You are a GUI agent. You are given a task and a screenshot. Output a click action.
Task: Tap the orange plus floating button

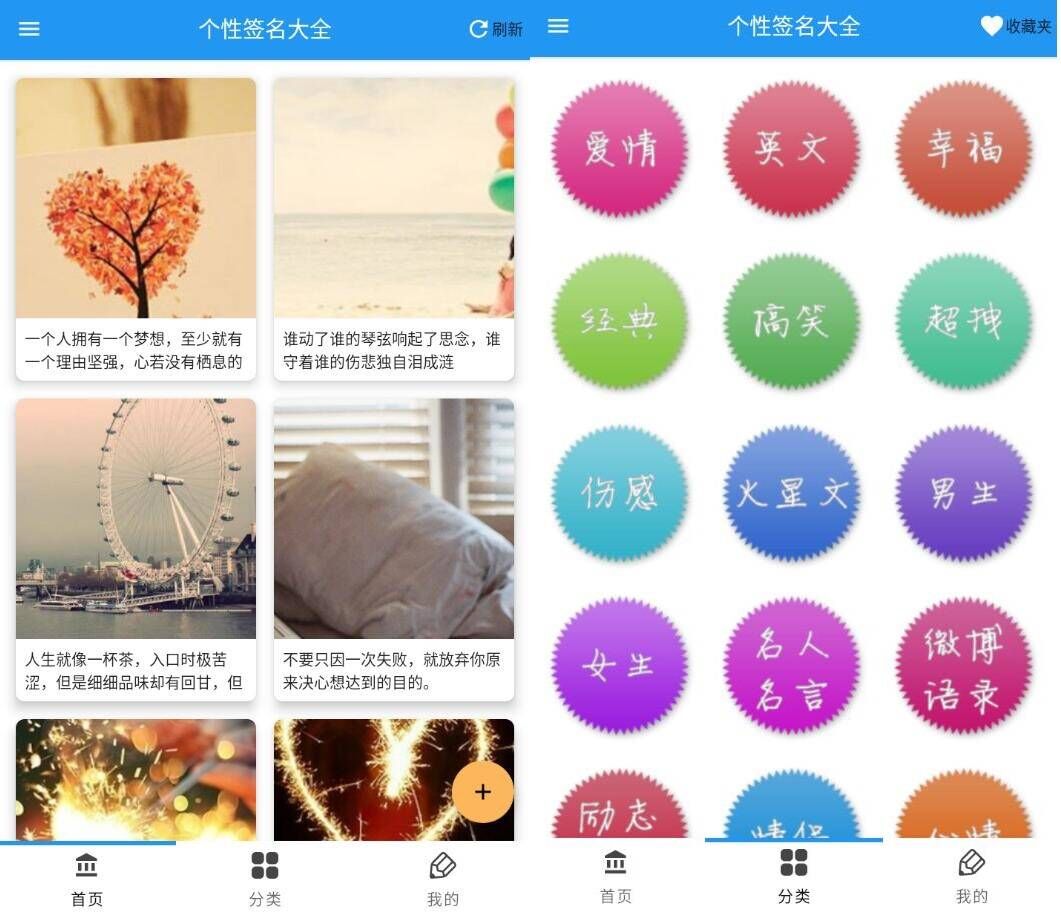[x=483, y=792]
